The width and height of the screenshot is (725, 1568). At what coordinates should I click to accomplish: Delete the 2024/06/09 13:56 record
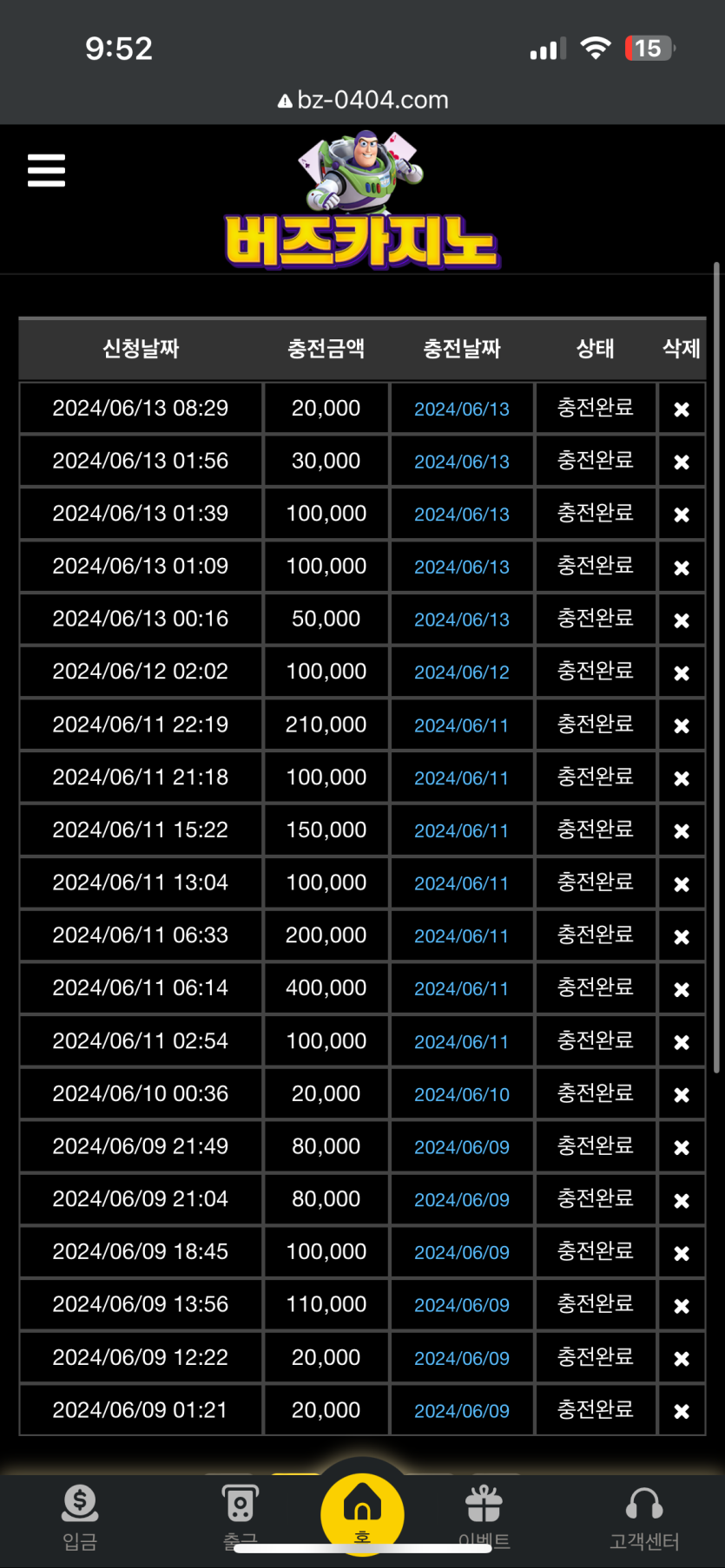pyautogui.click(x=682, y=1305)
